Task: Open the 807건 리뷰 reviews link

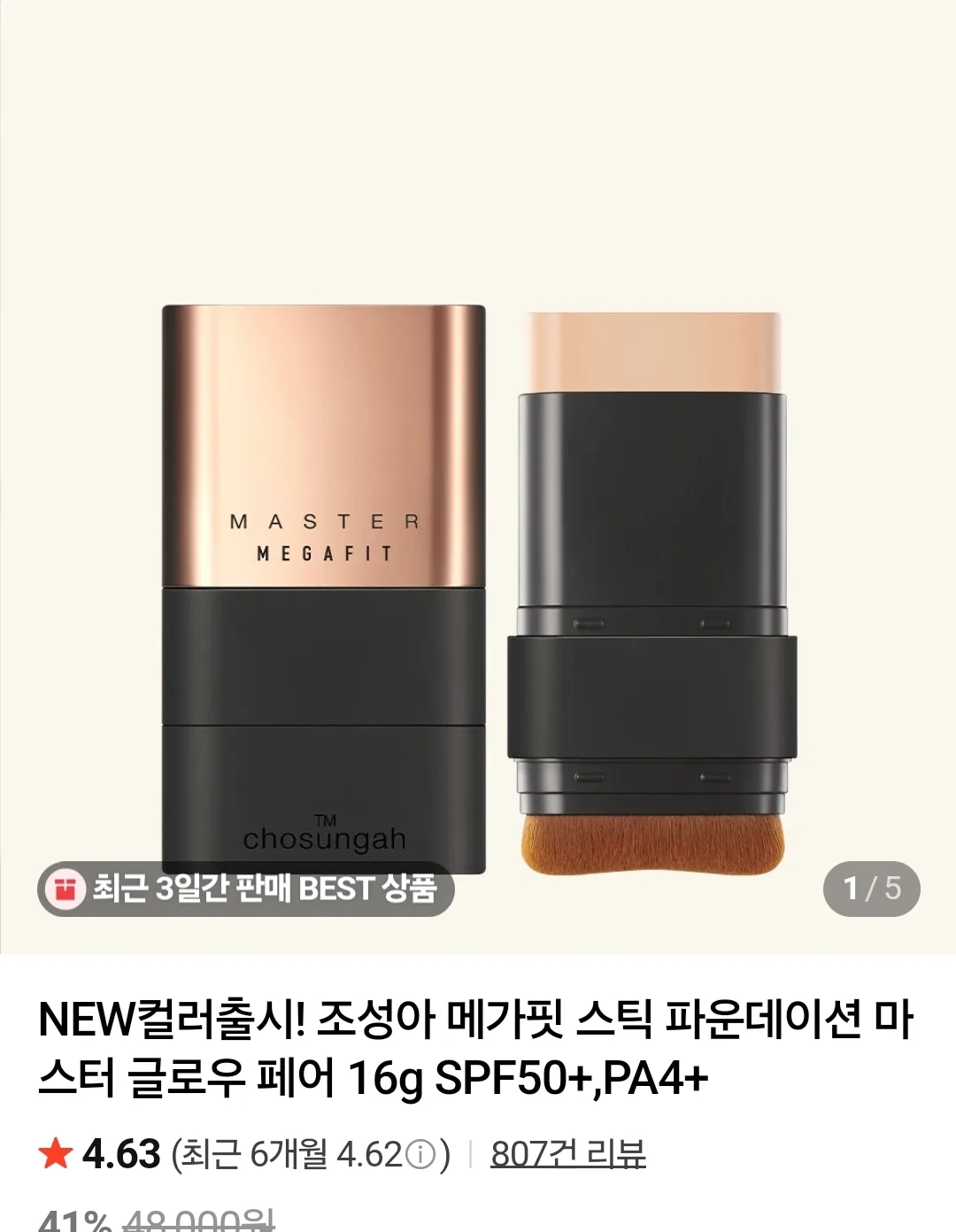Action: click(x=568, y=1154)
